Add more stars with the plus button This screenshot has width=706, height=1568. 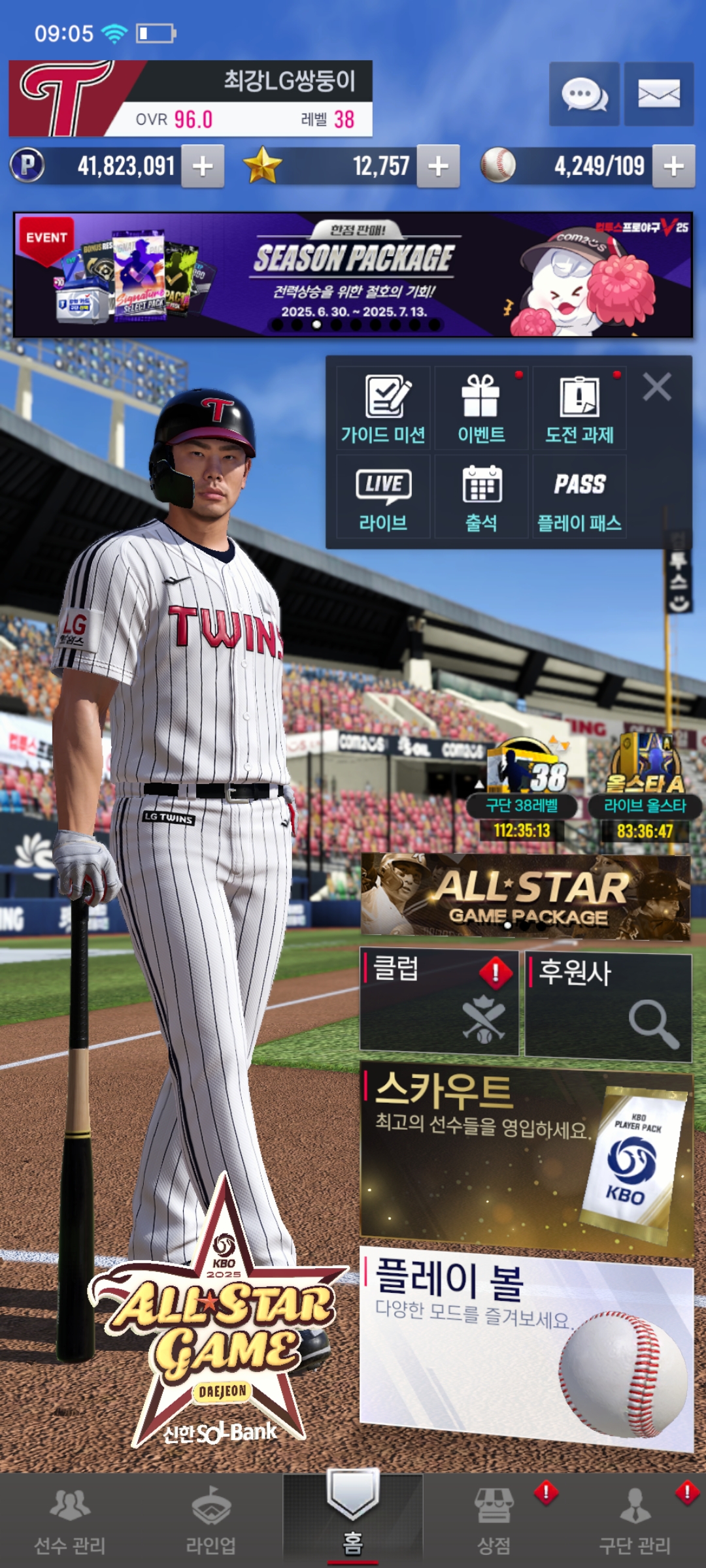438,167
